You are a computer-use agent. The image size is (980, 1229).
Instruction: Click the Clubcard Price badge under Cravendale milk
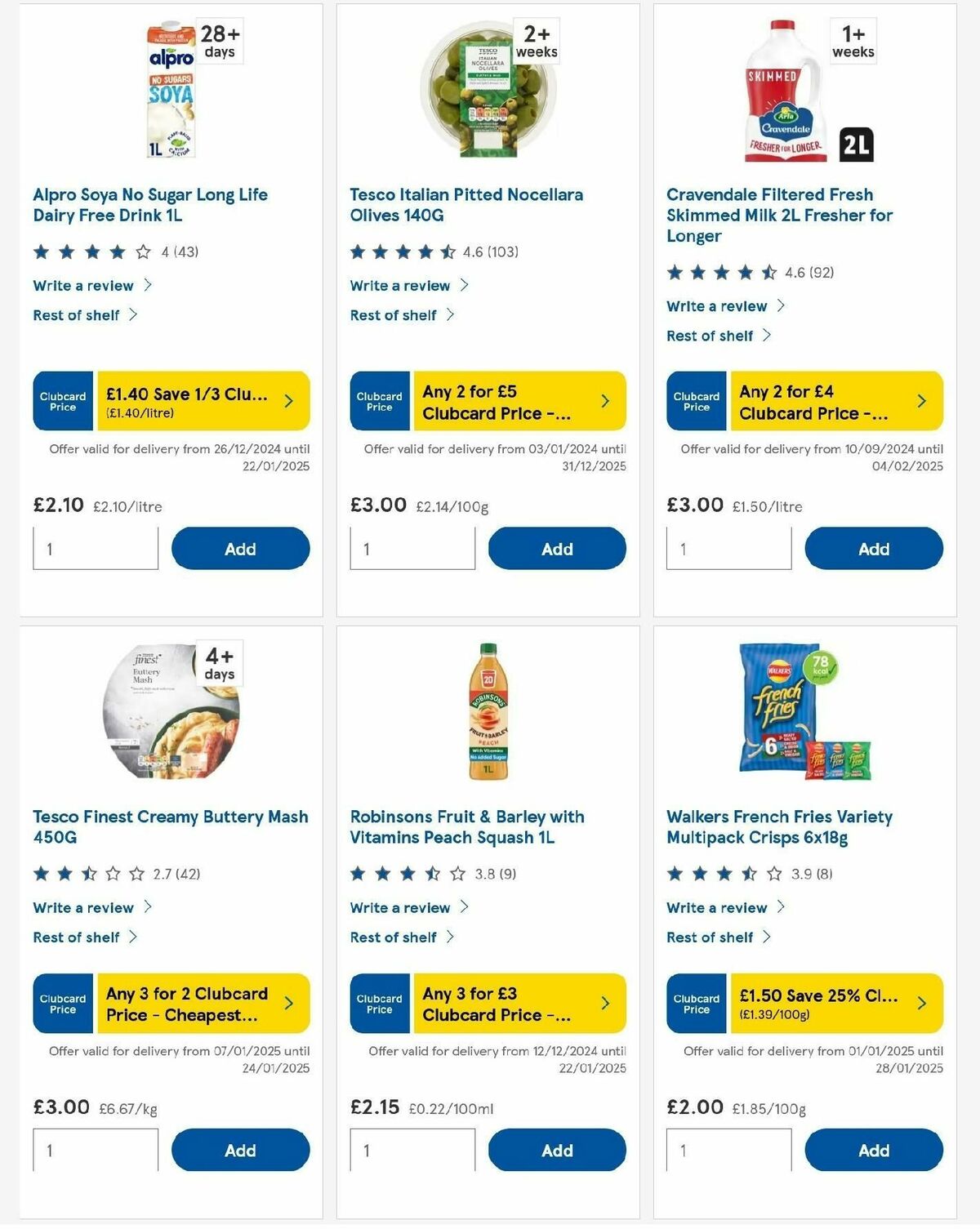coord(696,401)
